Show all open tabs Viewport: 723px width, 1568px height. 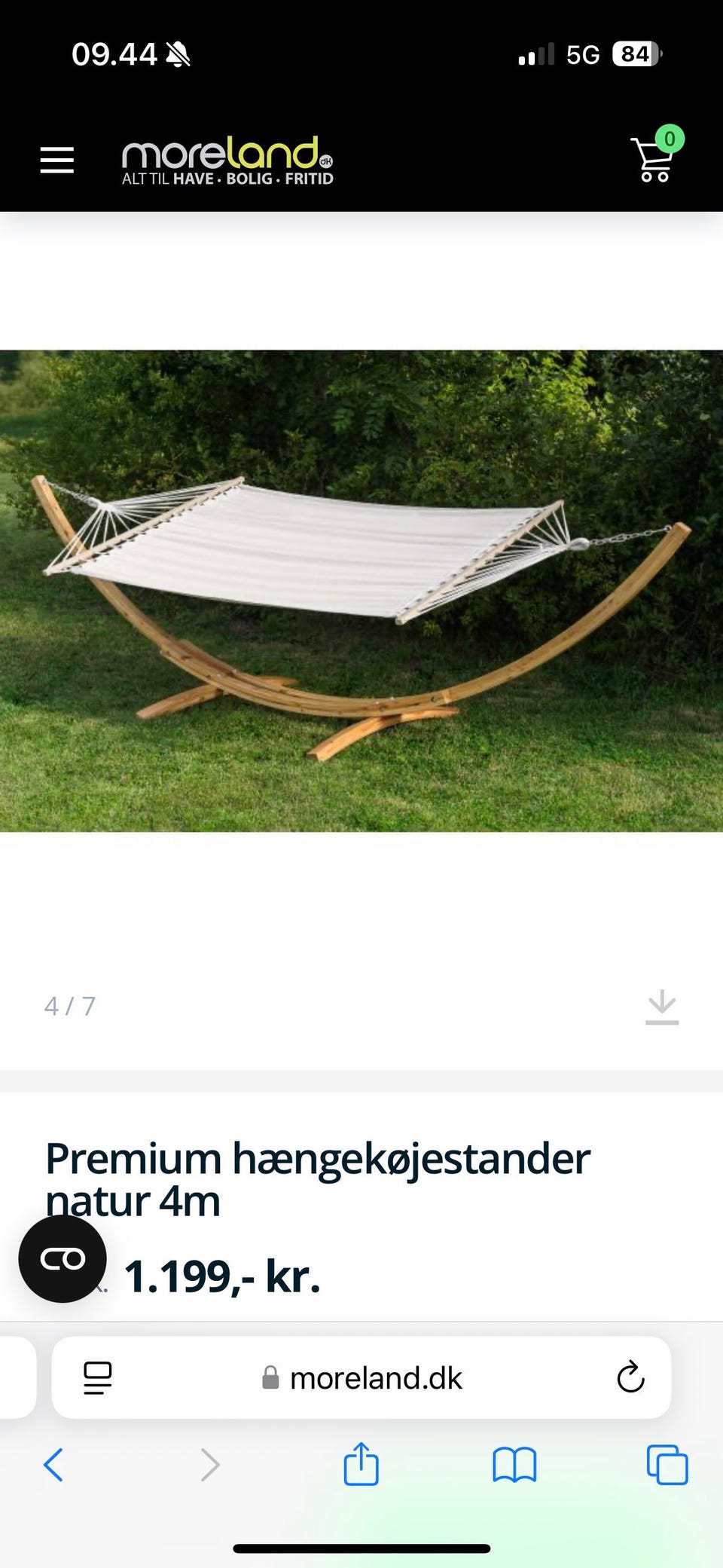click(667, 1465)
